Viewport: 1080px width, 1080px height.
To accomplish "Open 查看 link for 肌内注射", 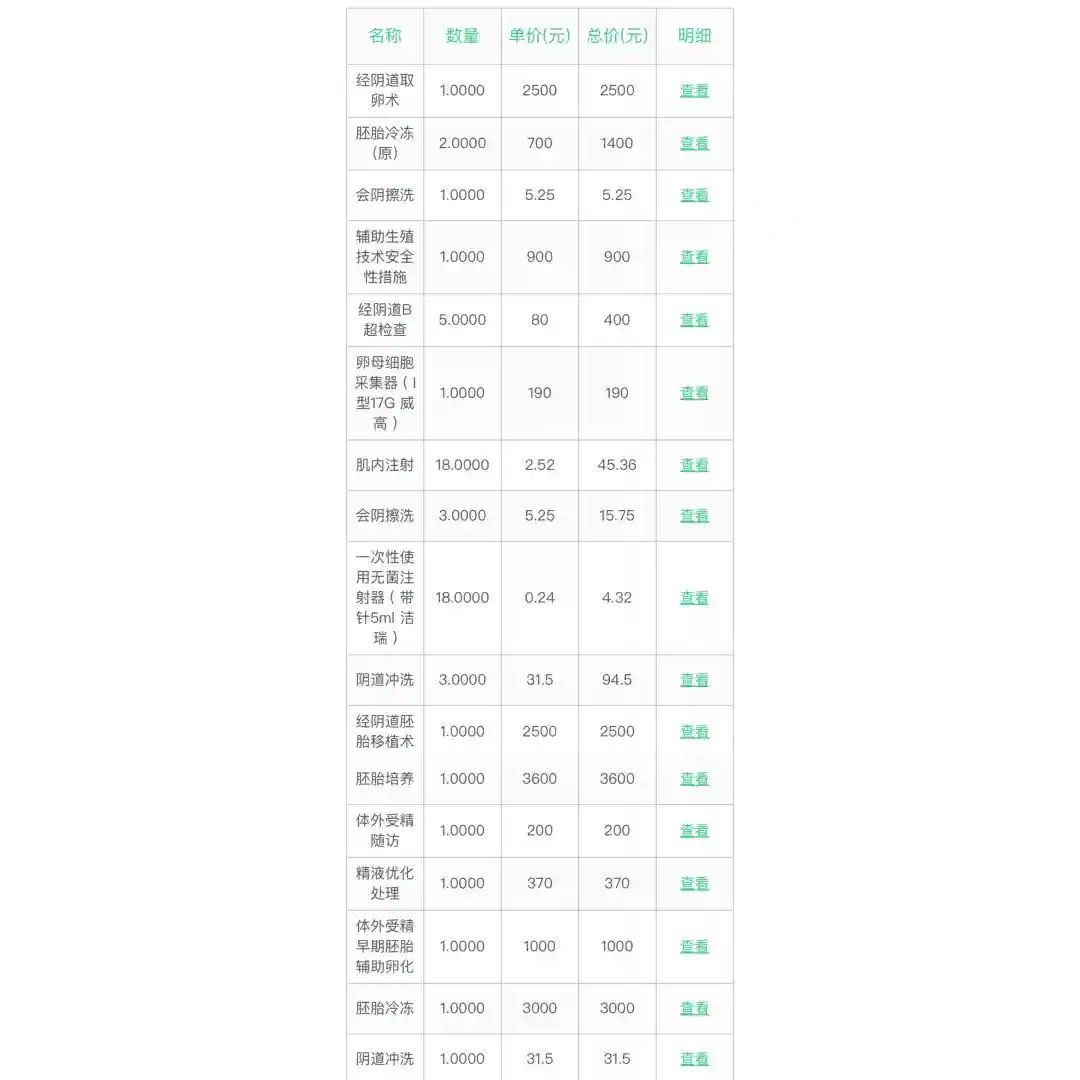I will tap(694, 465).
